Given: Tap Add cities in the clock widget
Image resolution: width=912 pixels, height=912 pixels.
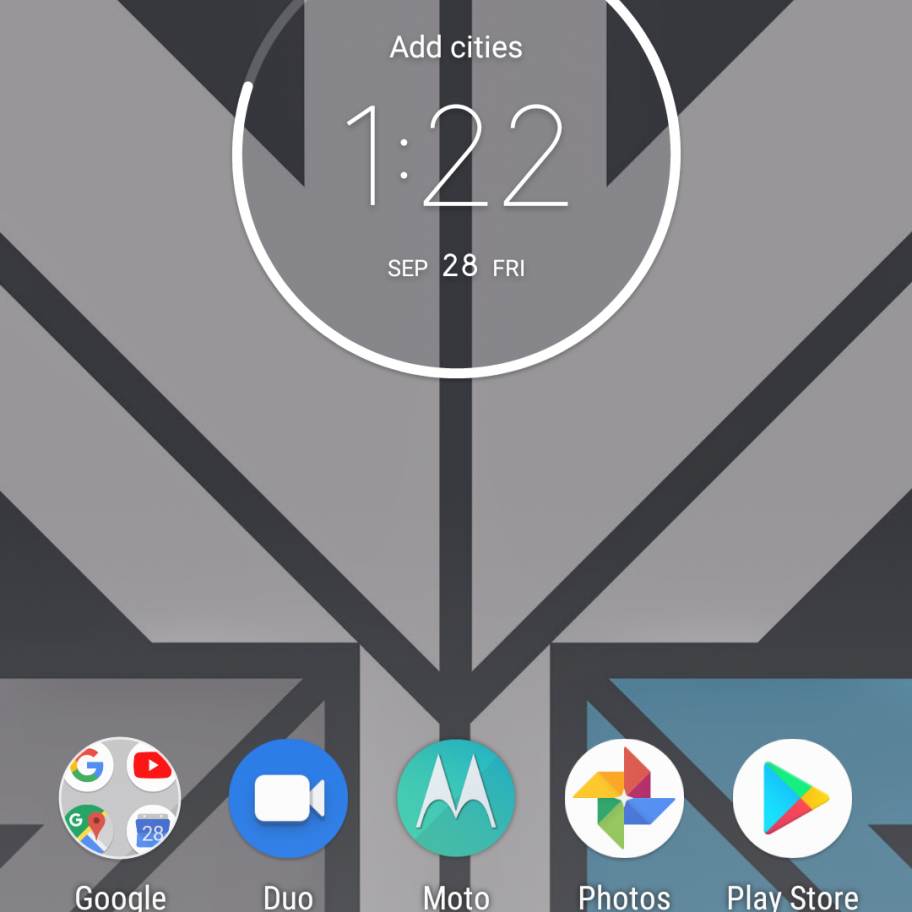Looking at the screenshot, I should tap(456, 47).
